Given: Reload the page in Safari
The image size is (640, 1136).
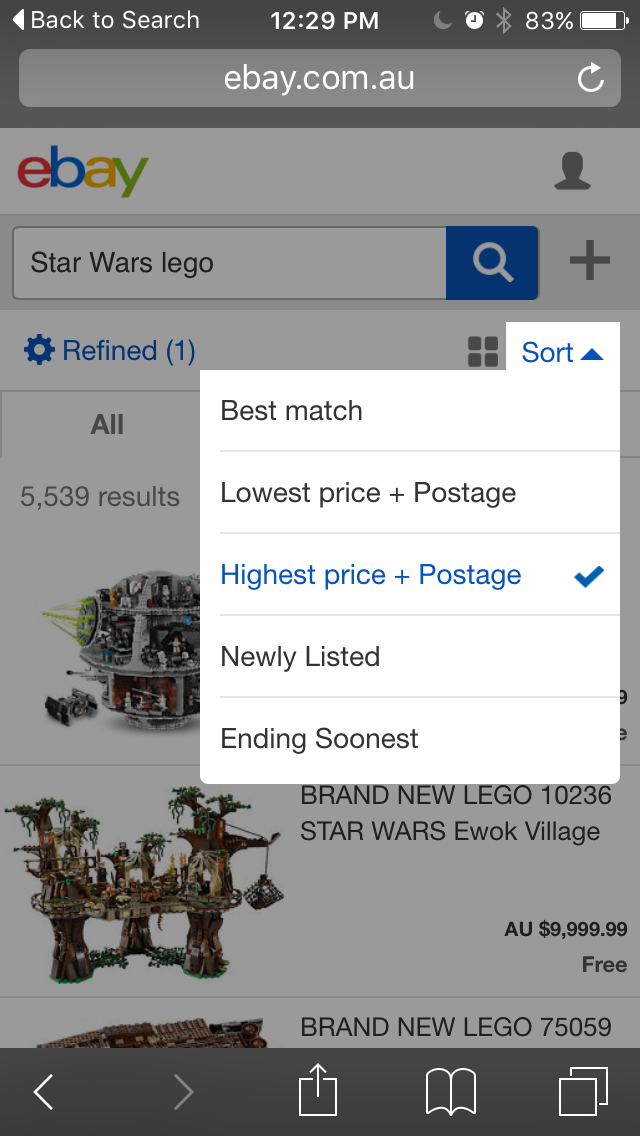Looking at the screenshot, I should click(591, 78).
